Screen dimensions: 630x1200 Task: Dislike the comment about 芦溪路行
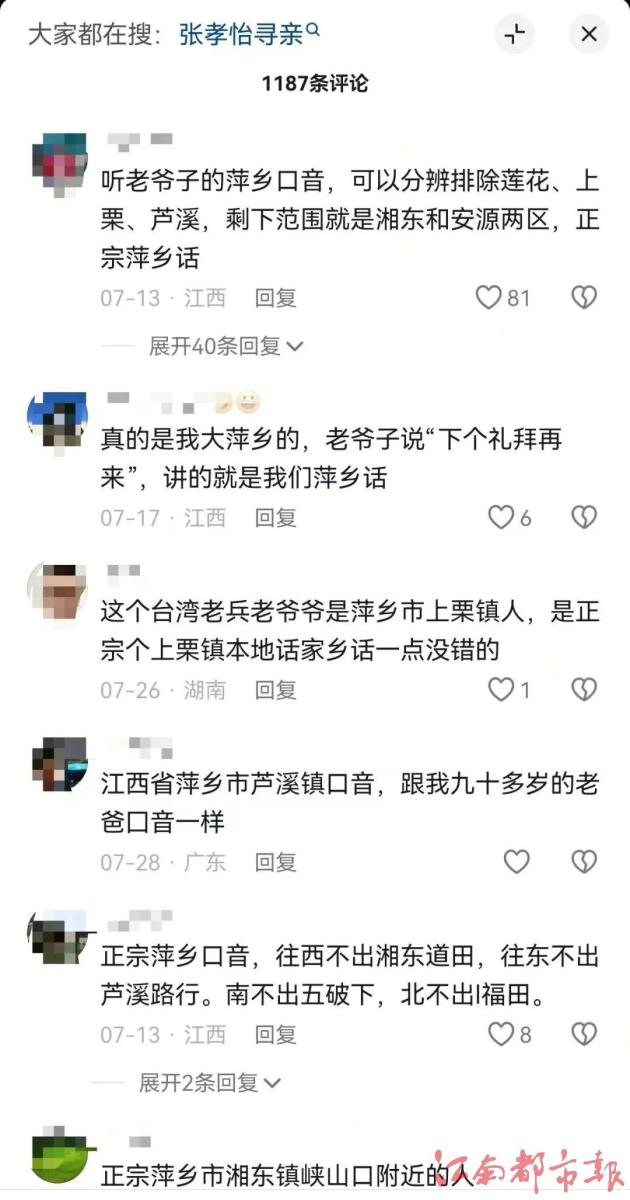click(583, 1034)
